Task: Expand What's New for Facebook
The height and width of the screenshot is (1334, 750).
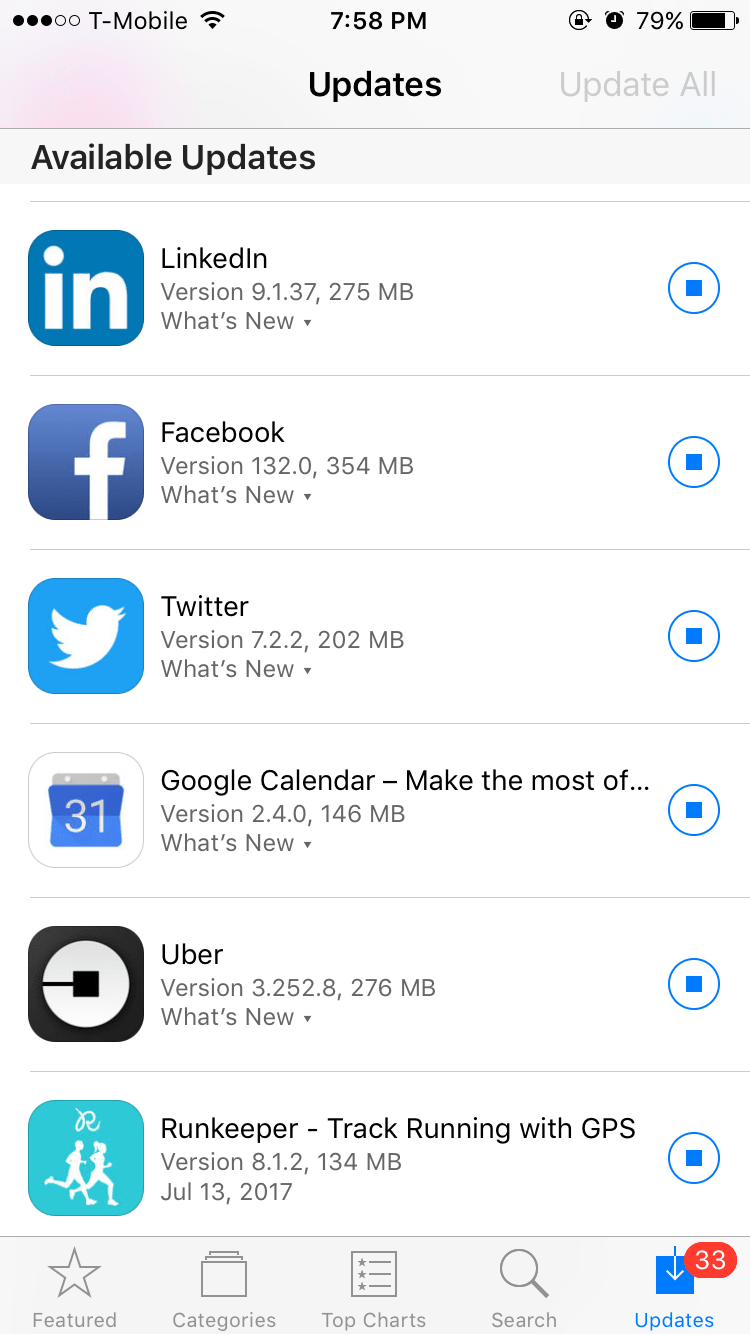Action: (x=236, y=496)
